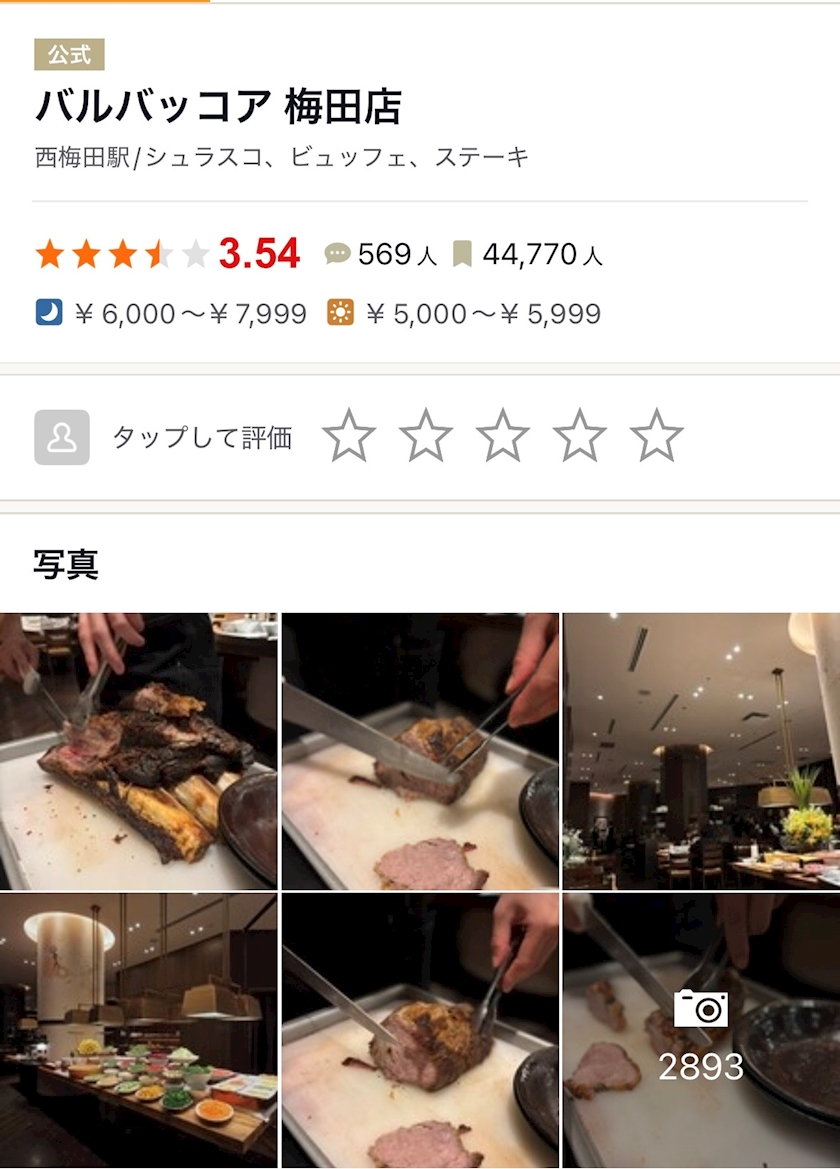
Task: Give a two-star rating
Action: tap(426, 436)
